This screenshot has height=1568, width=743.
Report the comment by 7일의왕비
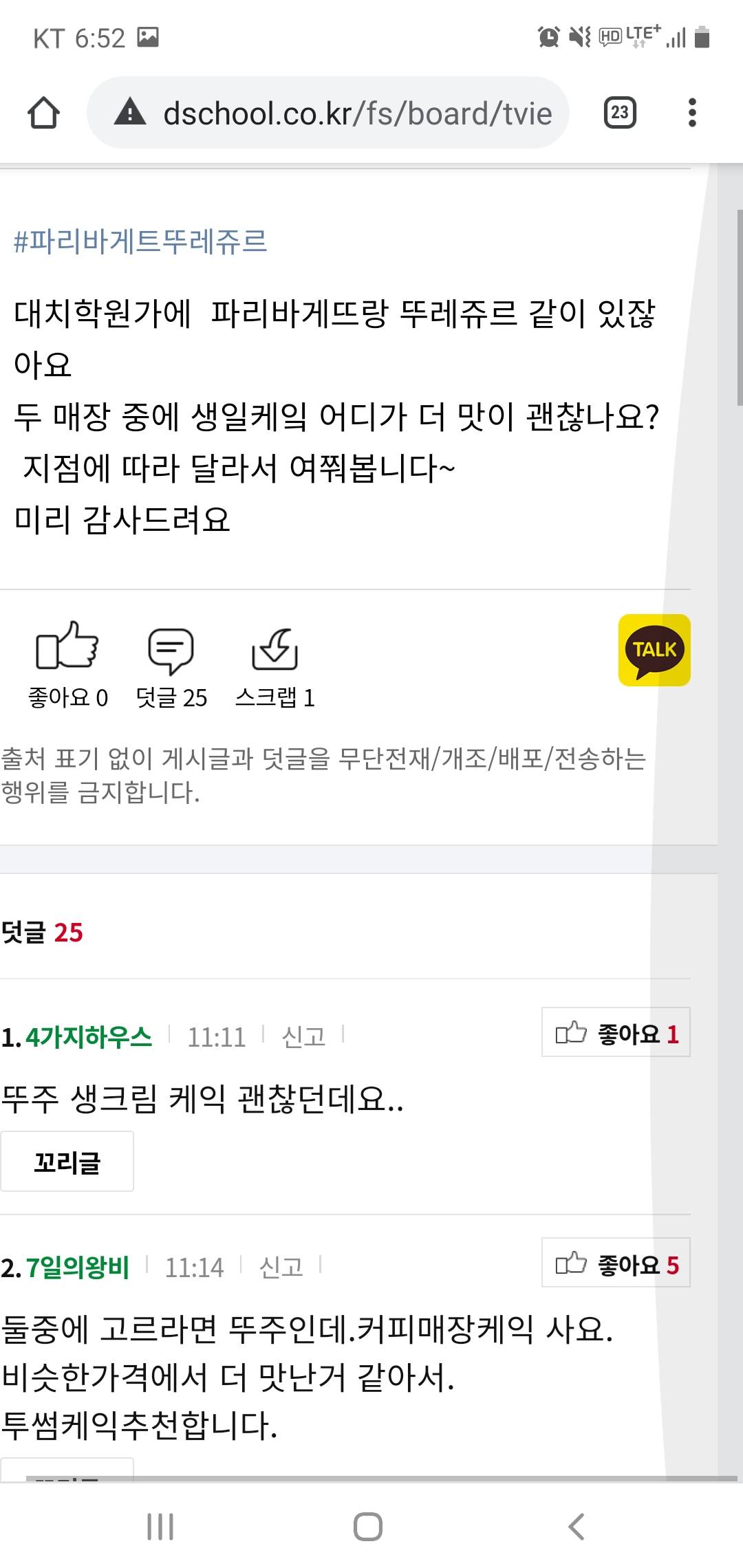click(281, 1267)
